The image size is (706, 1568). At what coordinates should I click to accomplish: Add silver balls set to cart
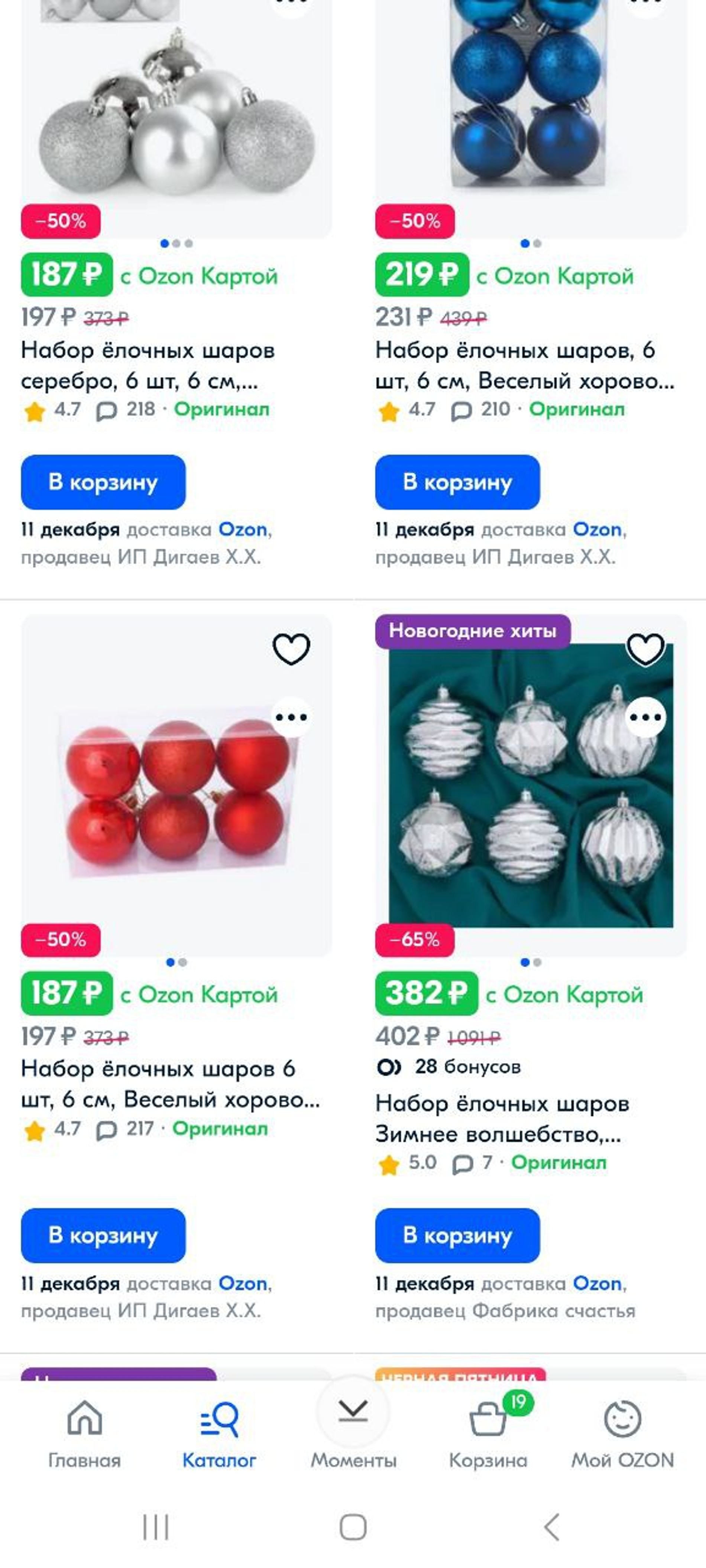103,481
